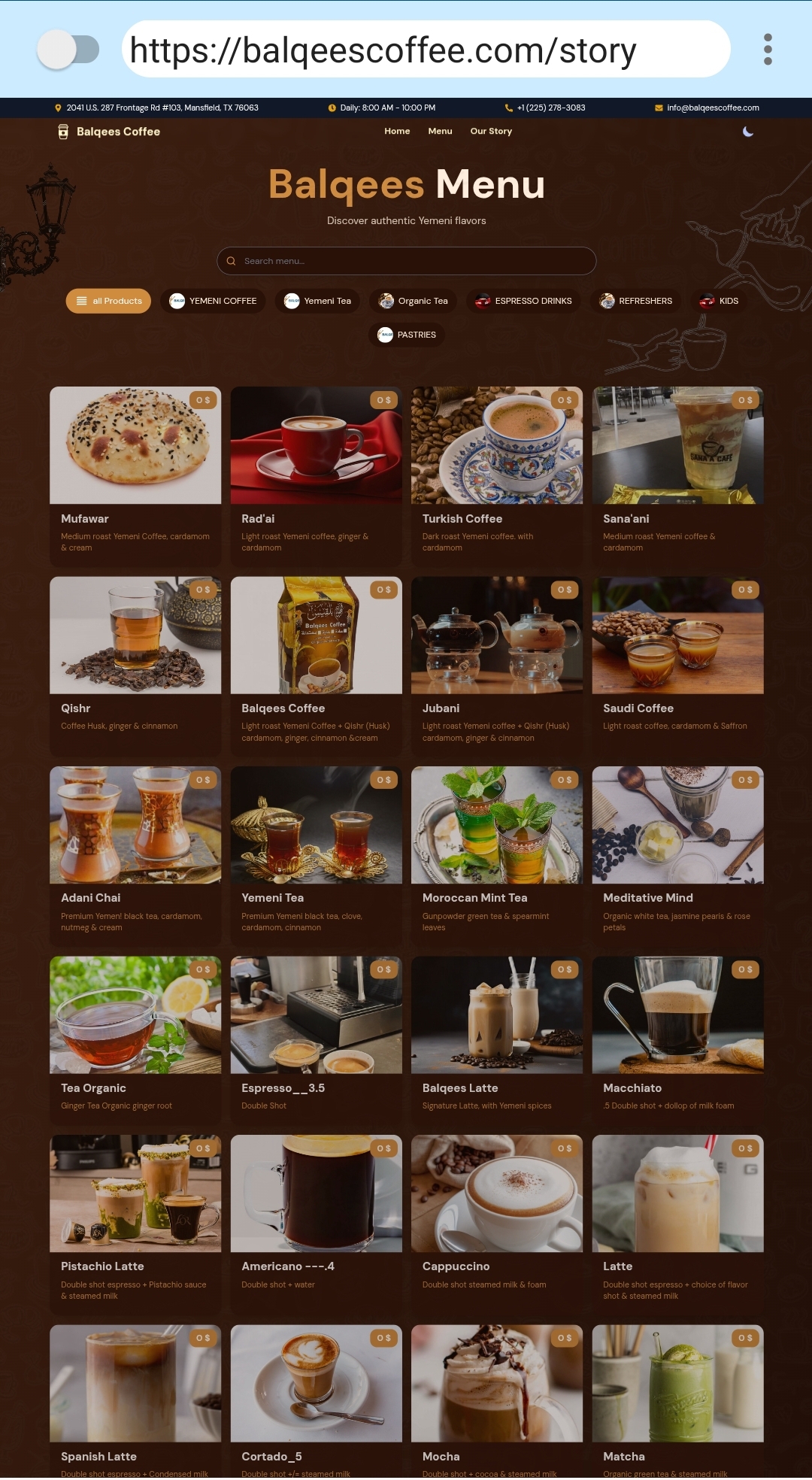Filter the menu by KIDS

point(719,301)
